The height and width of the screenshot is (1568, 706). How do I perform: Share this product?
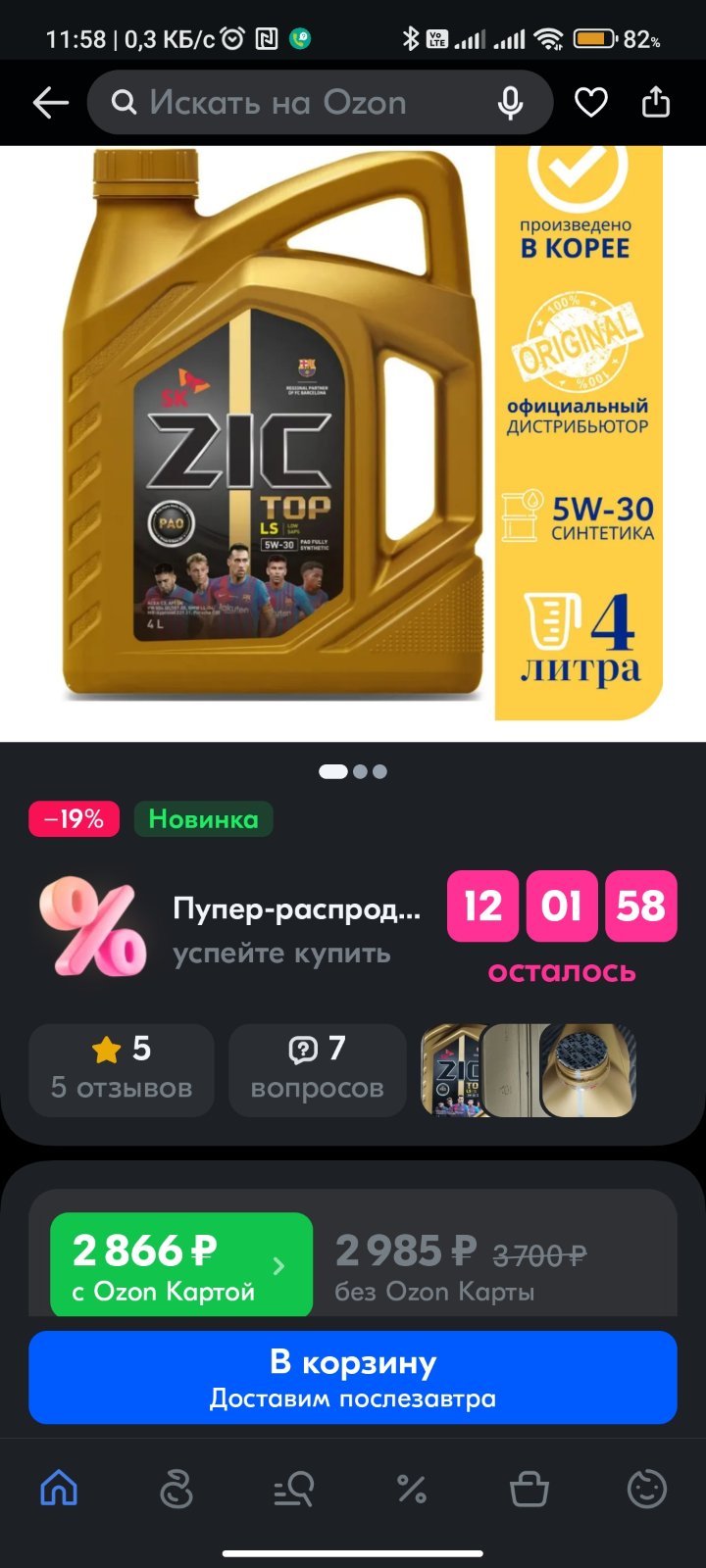(x=655, y=102)
